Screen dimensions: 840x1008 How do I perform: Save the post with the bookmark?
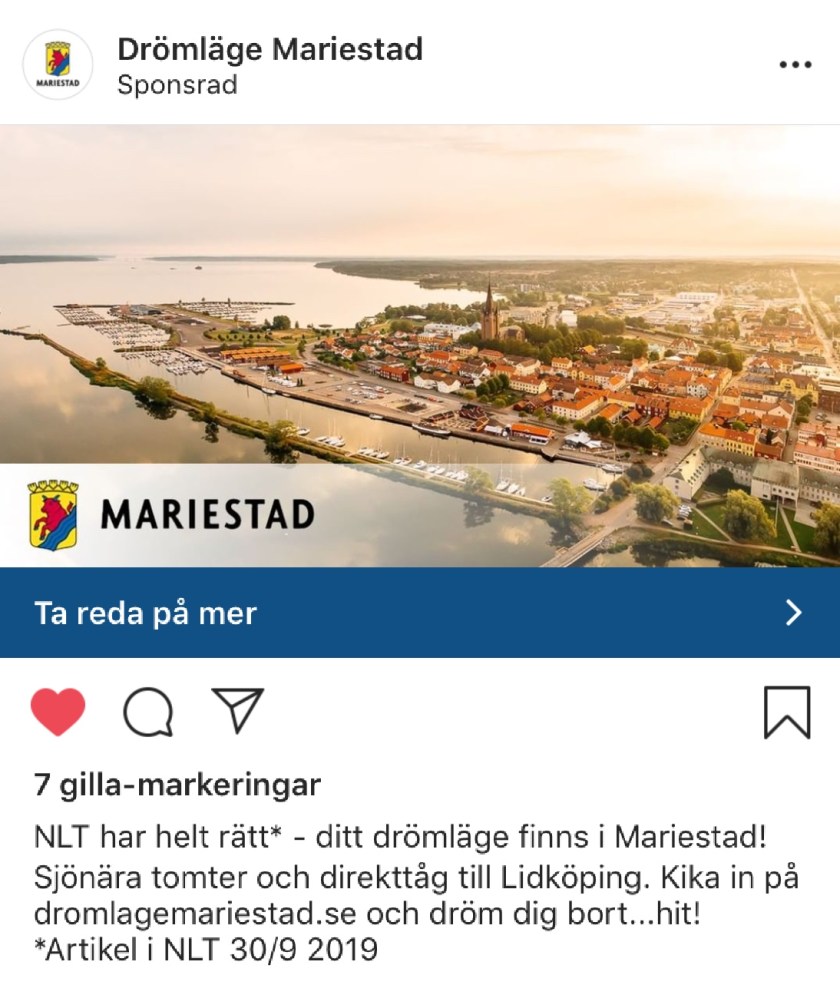click(x=787, y=712)
